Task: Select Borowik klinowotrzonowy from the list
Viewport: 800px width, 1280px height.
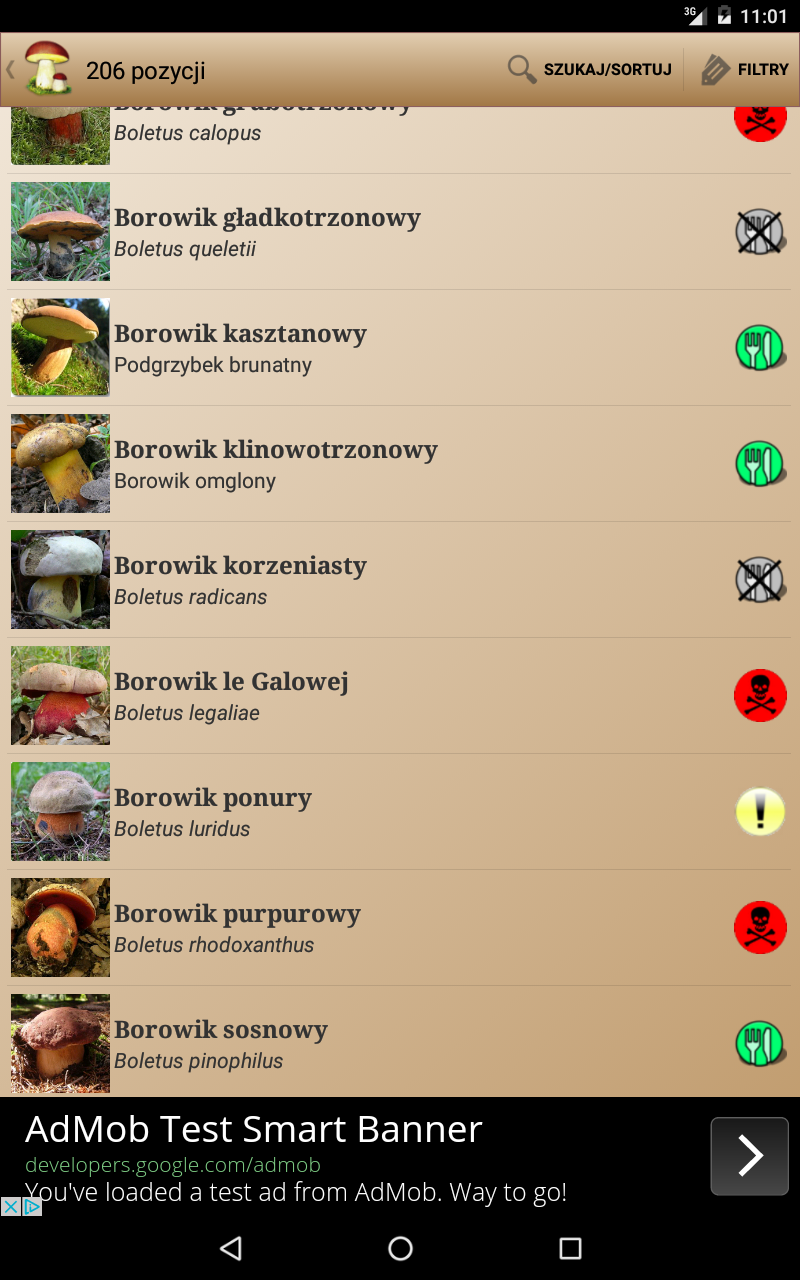Action: click(400, 464)
